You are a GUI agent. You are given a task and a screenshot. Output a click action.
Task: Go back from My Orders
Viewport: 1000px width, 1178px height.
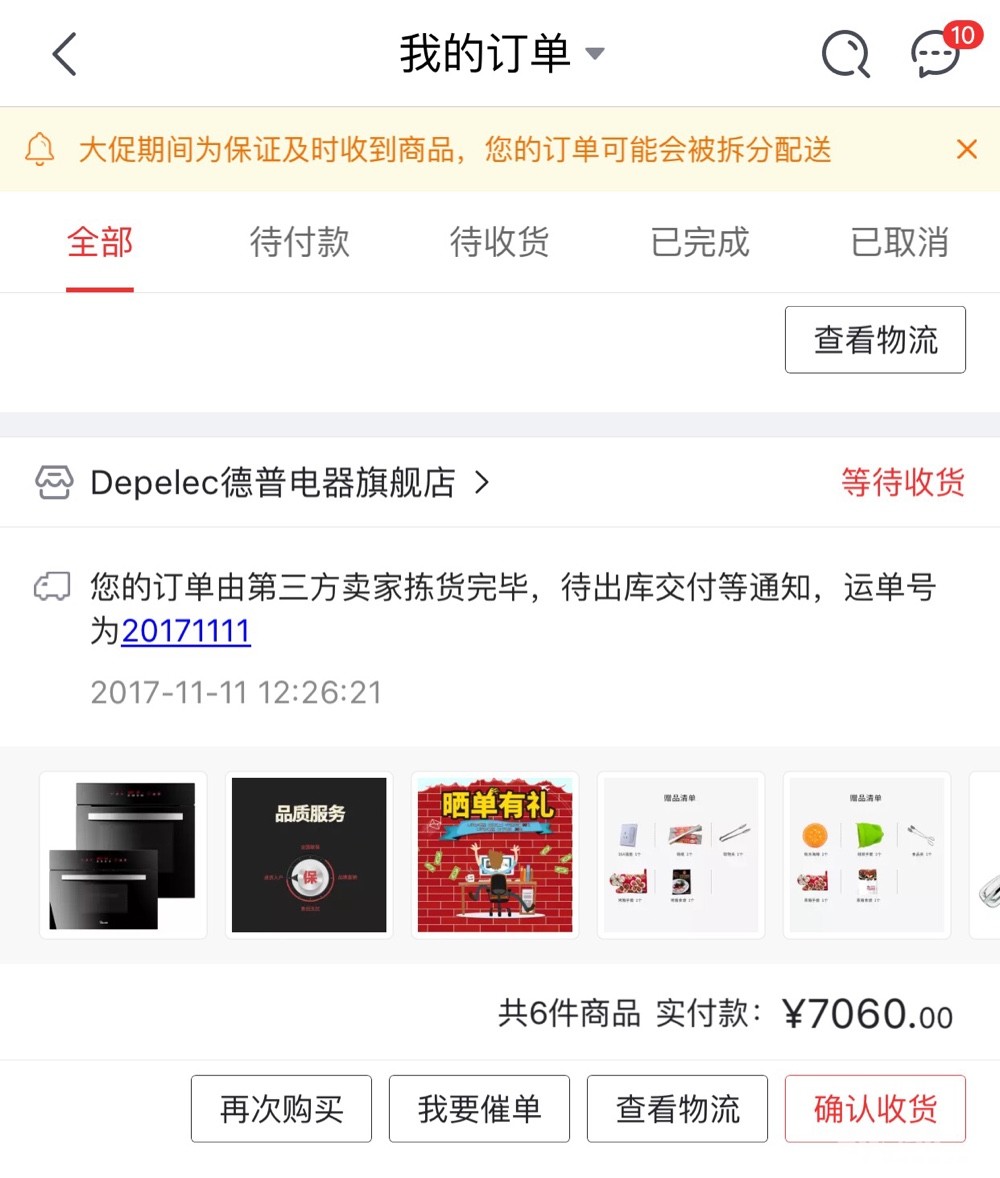click(65, 54)
